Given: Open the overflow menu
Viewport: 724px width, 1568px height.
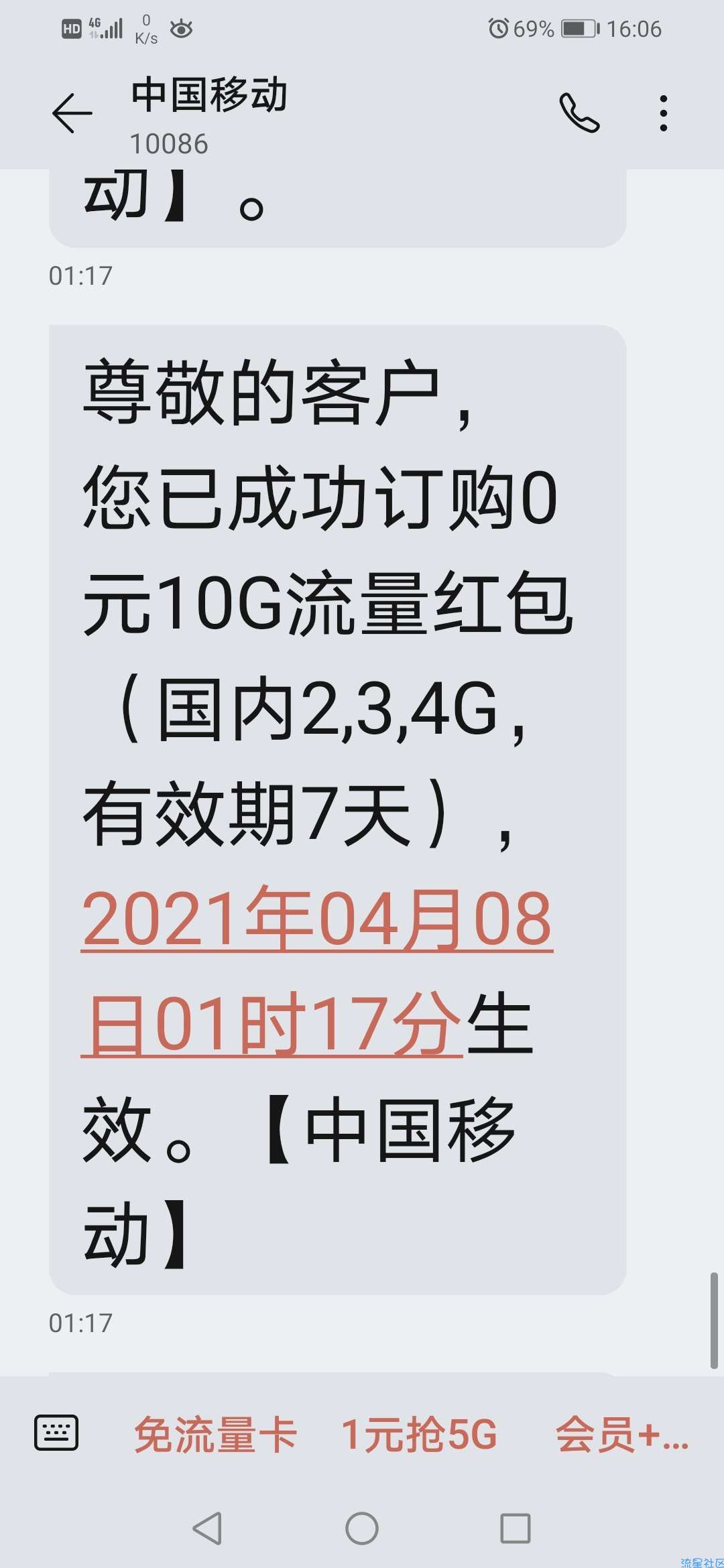Looking at the screenshot, I should pos(663,113).
